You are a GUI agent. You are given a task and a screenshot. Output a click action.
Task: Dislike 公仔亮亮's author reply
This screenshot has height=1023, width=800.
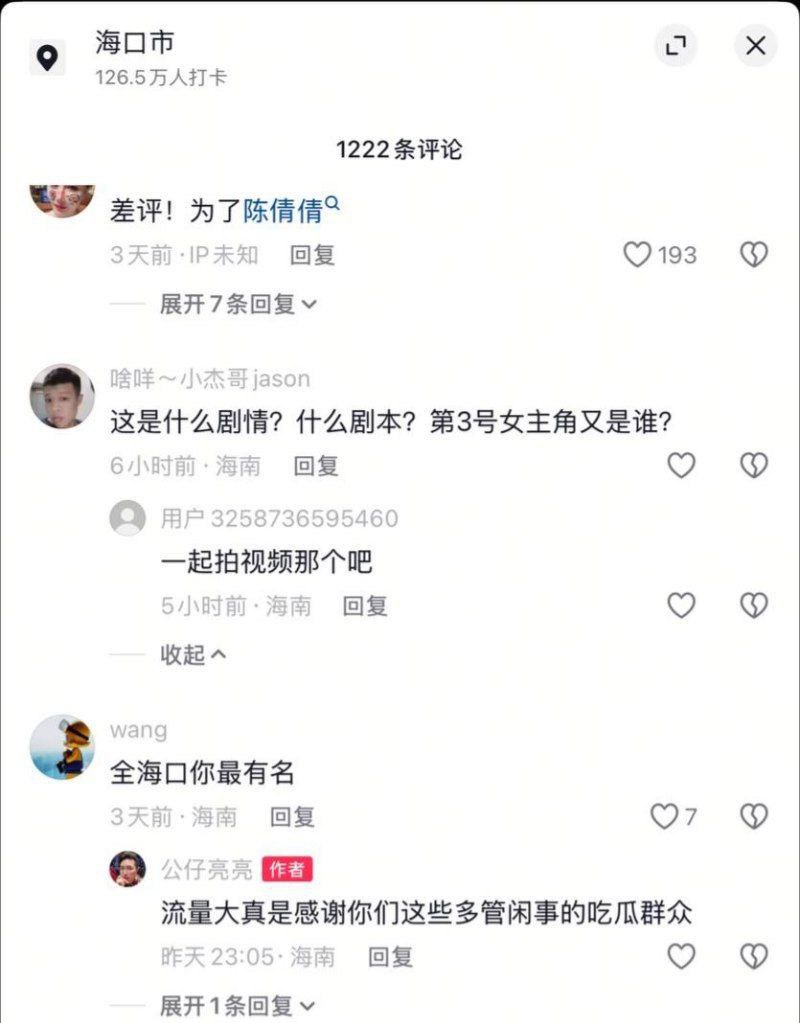[753, 957]
